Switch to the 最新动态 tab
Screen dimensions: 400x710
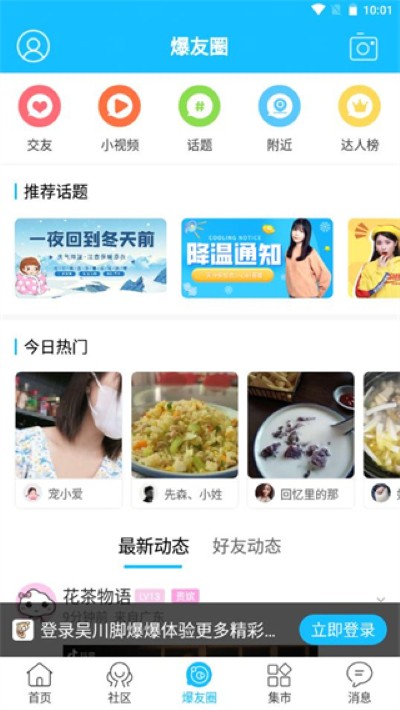click(x=154, y=546)
